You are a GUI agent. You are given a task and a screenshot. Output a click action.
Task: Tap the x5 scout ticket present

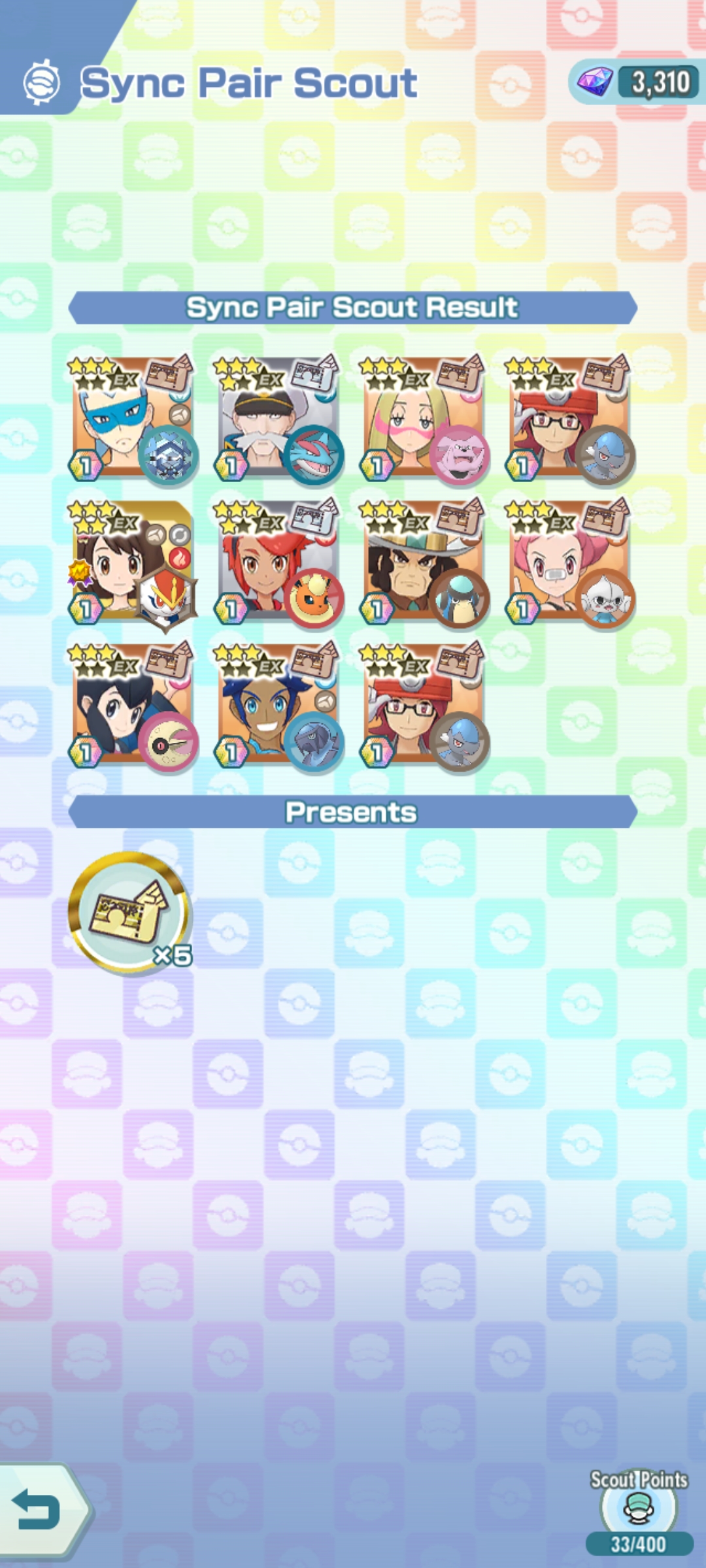pyautogui.click(x=129, y=912)
